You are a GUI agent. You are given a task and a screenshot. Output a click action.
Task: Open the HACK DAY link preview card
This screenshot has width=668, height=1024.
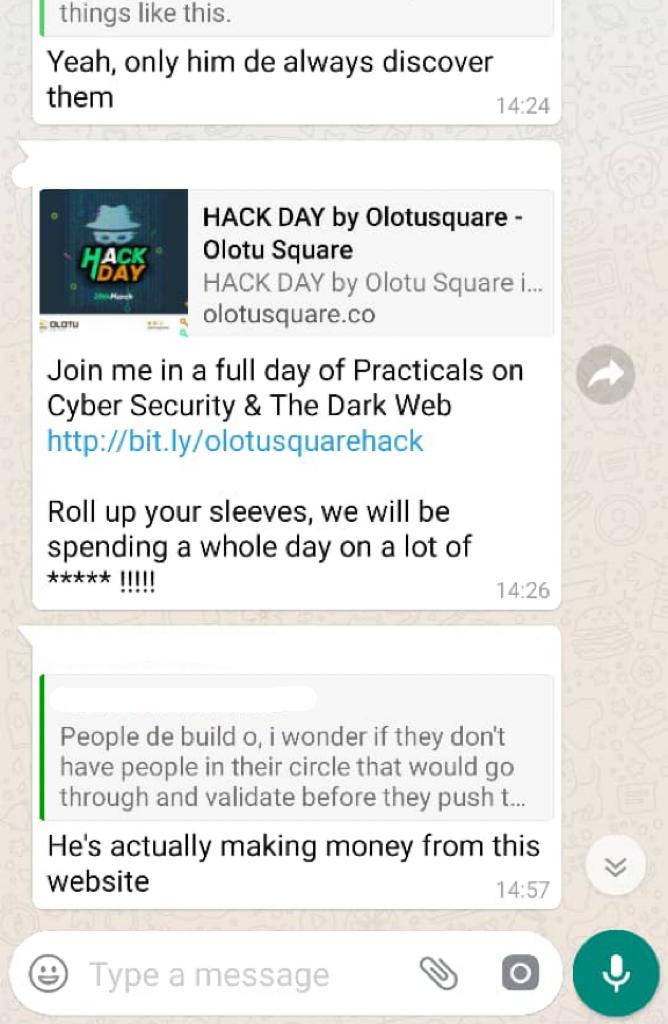tap(296, 263)
